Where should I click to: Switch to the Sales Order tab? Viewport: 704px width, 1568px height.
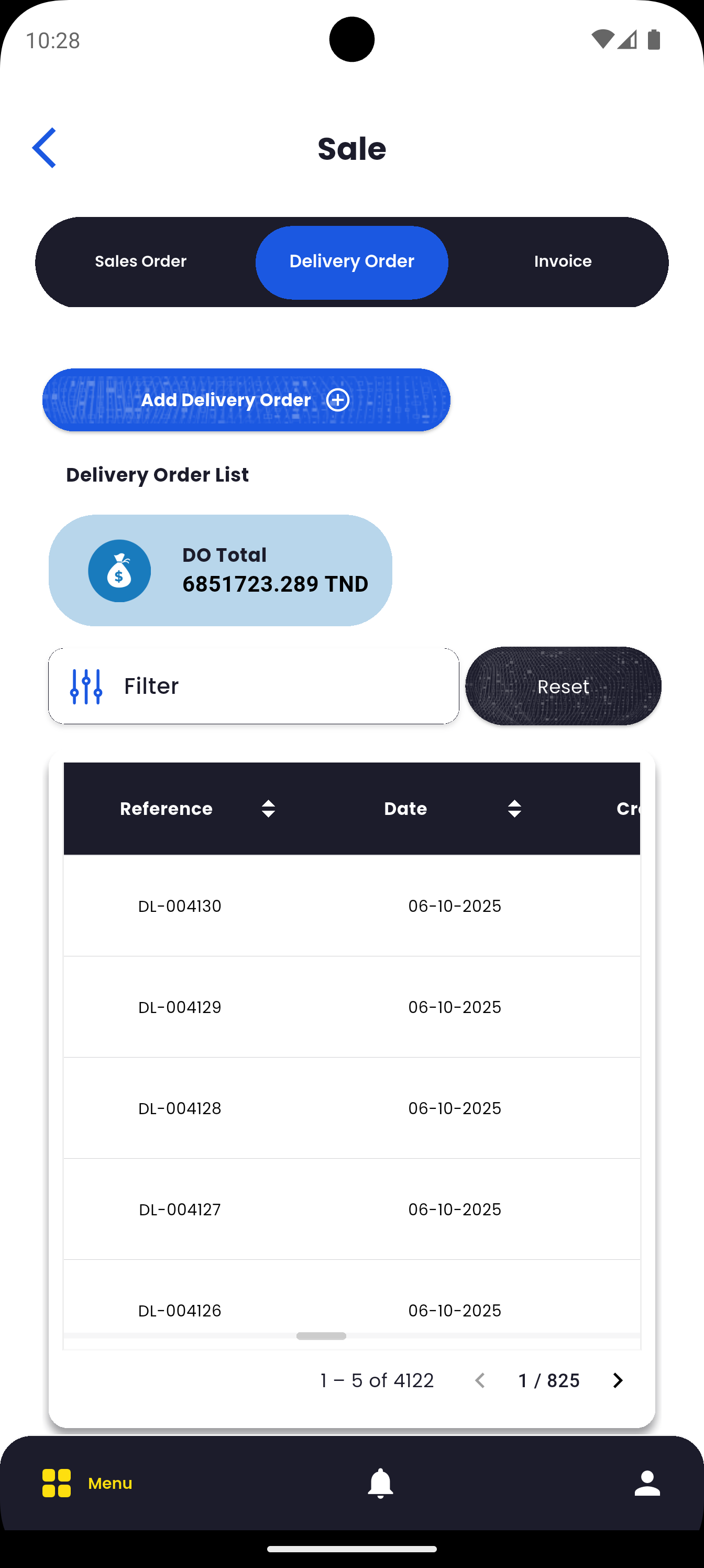140,261
